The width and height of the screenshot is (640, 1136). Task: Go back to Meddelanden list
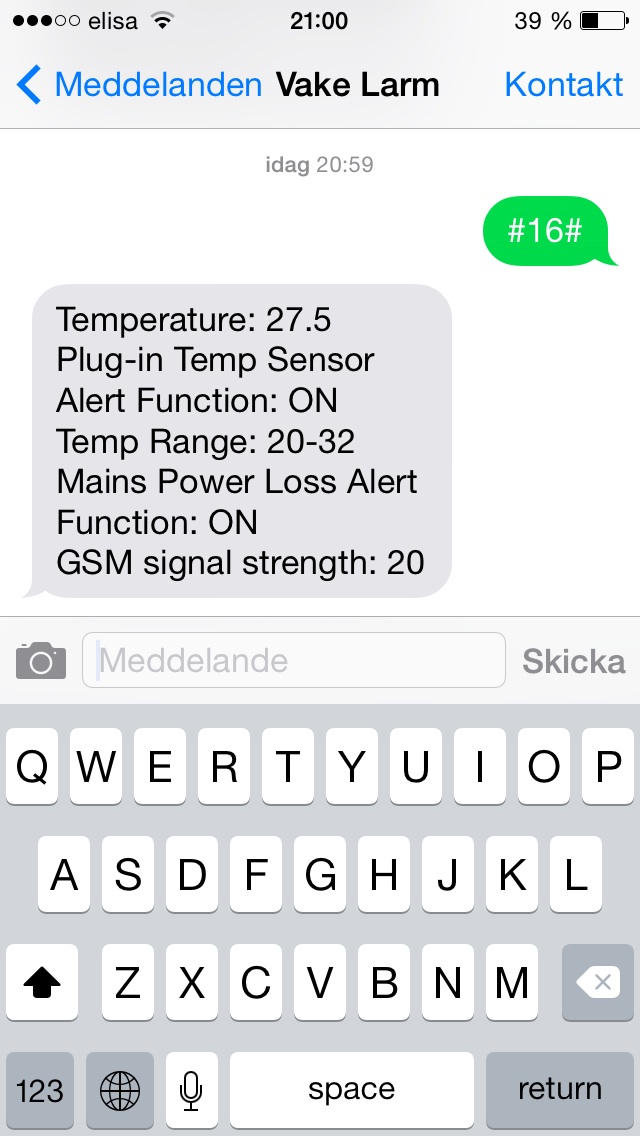(138, 85)
